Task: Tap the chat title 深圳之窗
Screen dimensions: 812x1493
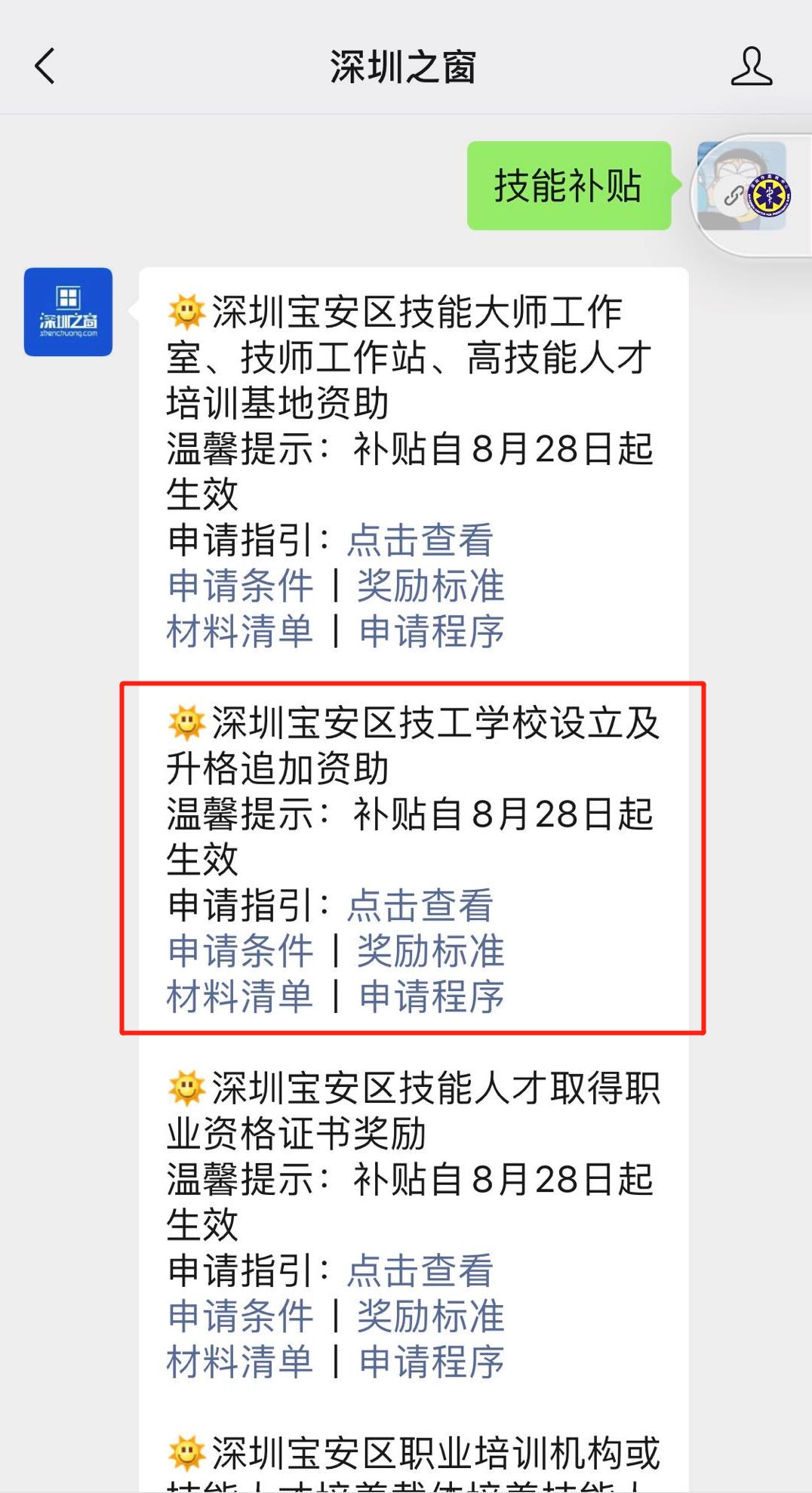Action: point(405,66)
